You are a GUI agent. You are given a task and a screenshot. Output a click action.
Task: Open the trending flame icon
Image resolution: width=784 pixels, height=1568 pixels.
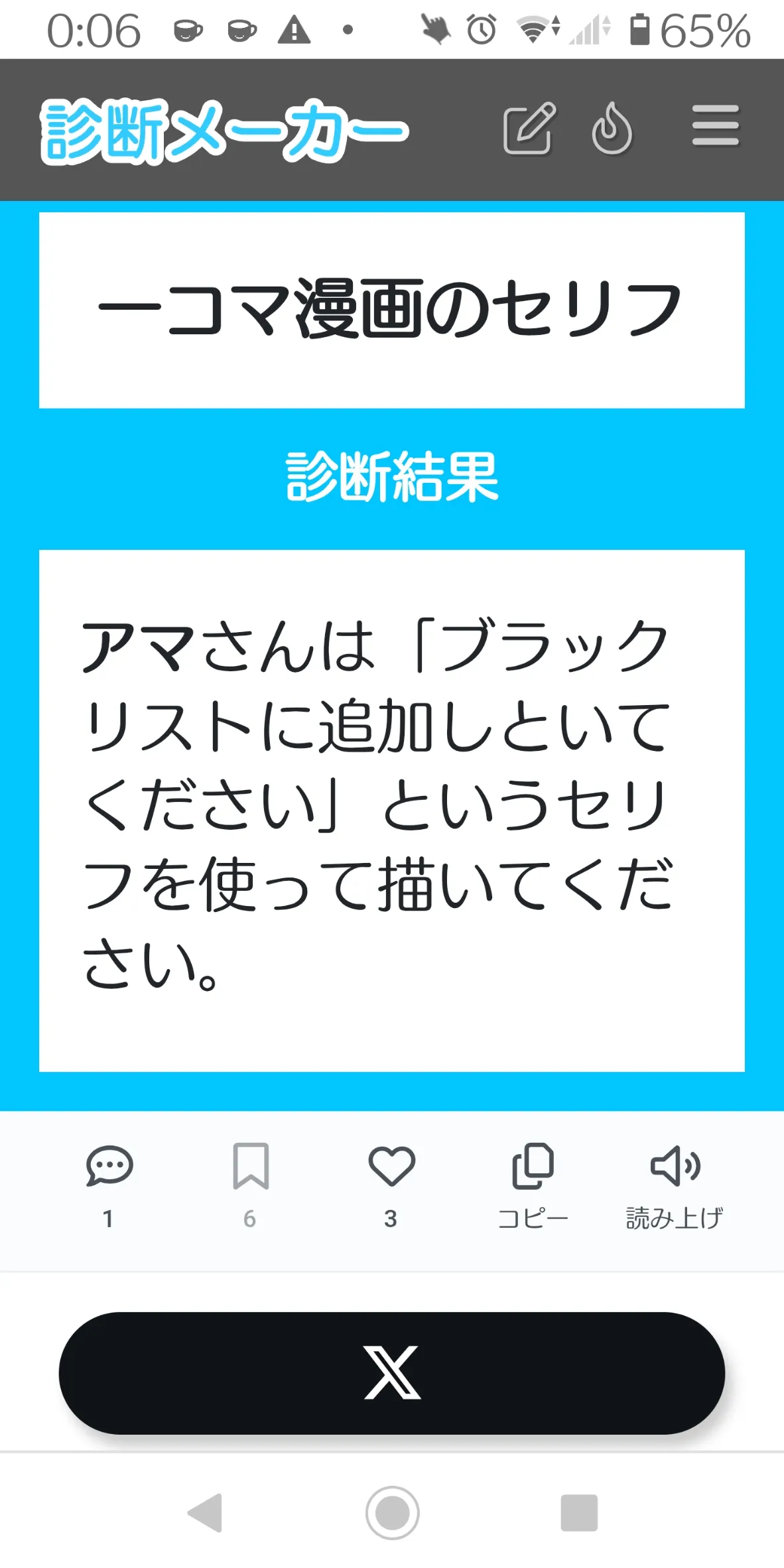click(x=612, y=129)
